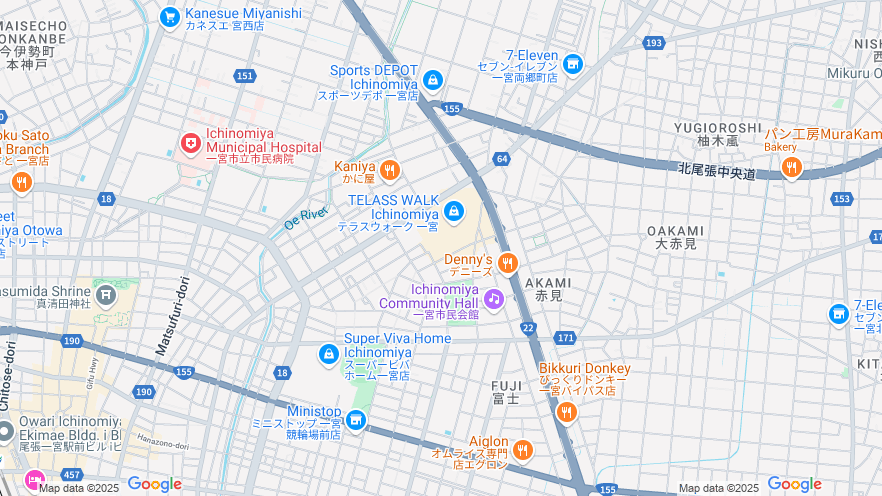Open the Aiglon restaurant marker

pos(523,450)
